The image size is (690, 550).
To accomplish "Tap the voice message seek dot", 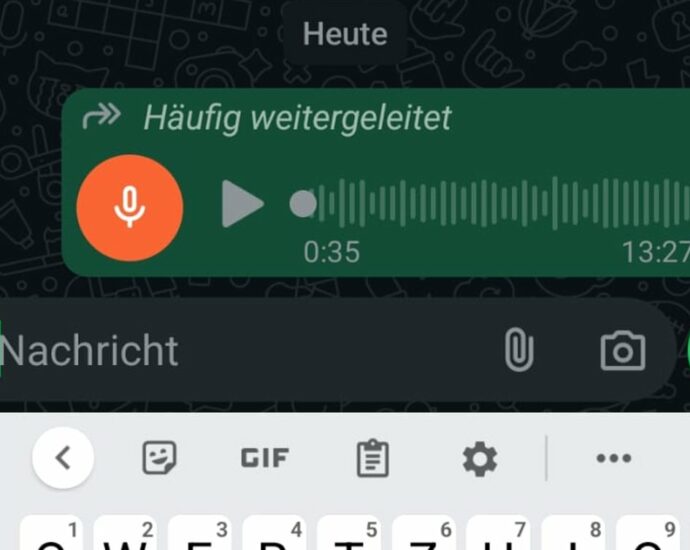I will click(303, 205).
